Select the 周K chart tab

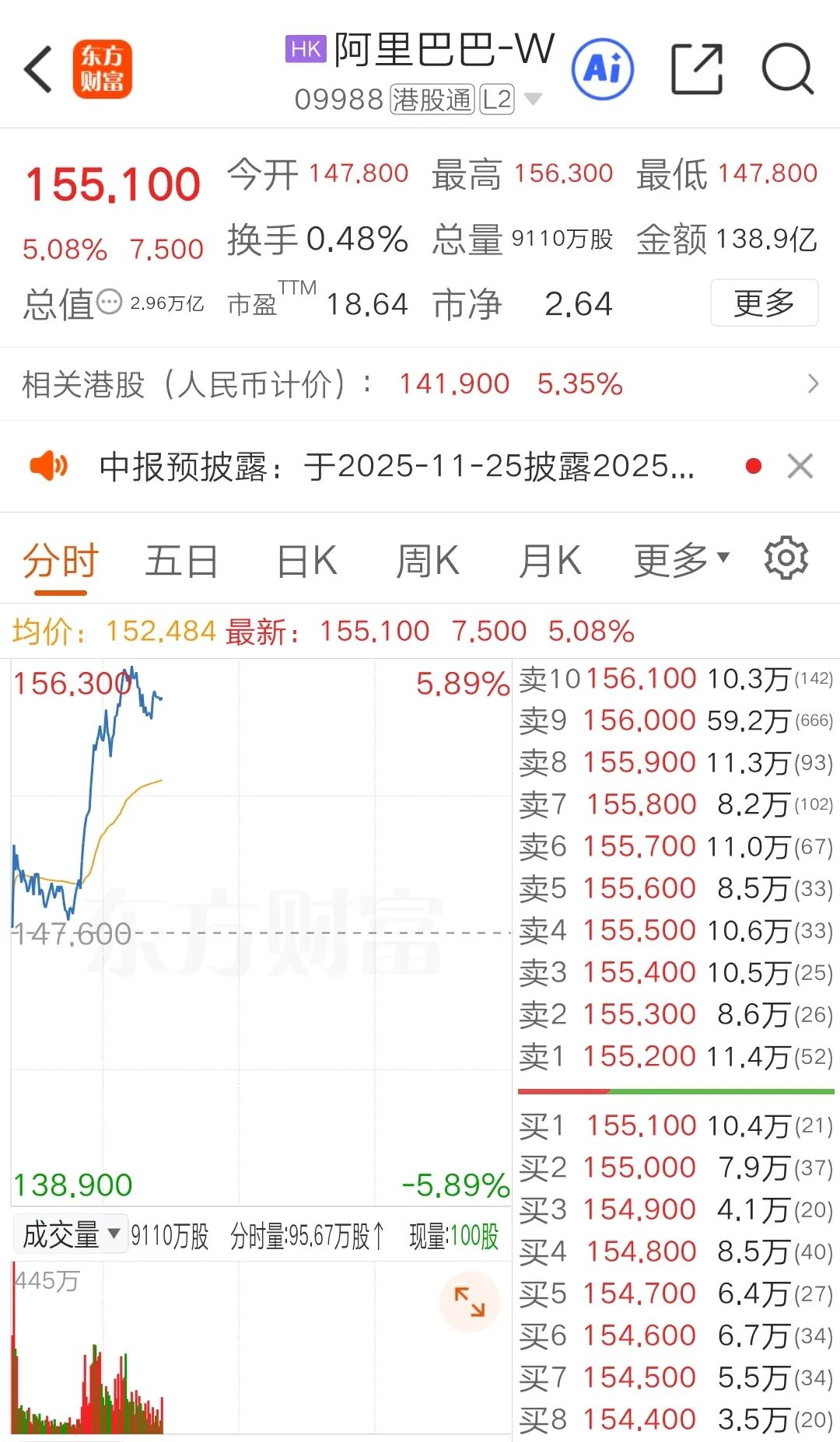[428, 562]
